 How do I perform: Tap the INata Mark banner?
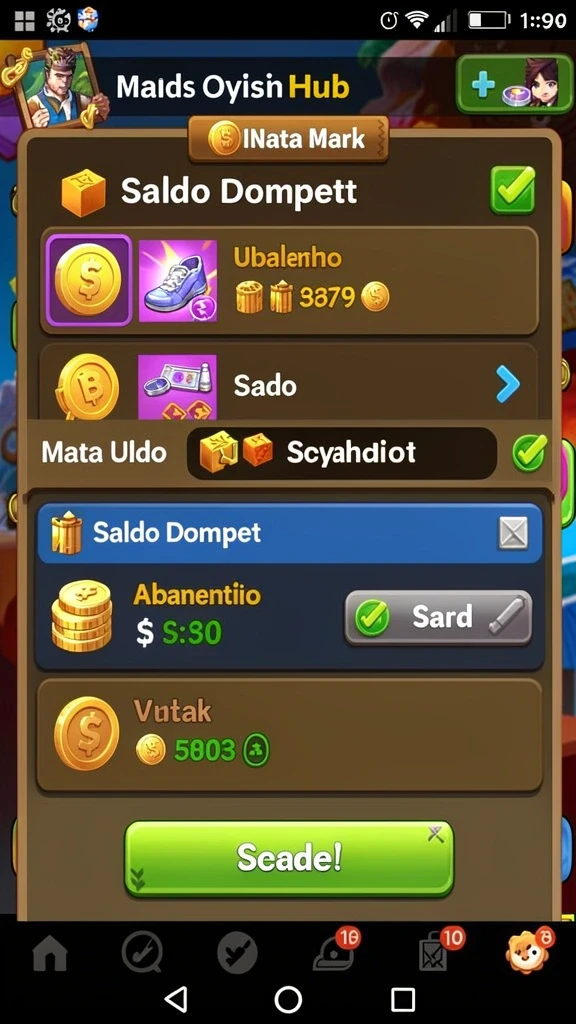click(288, 139)
